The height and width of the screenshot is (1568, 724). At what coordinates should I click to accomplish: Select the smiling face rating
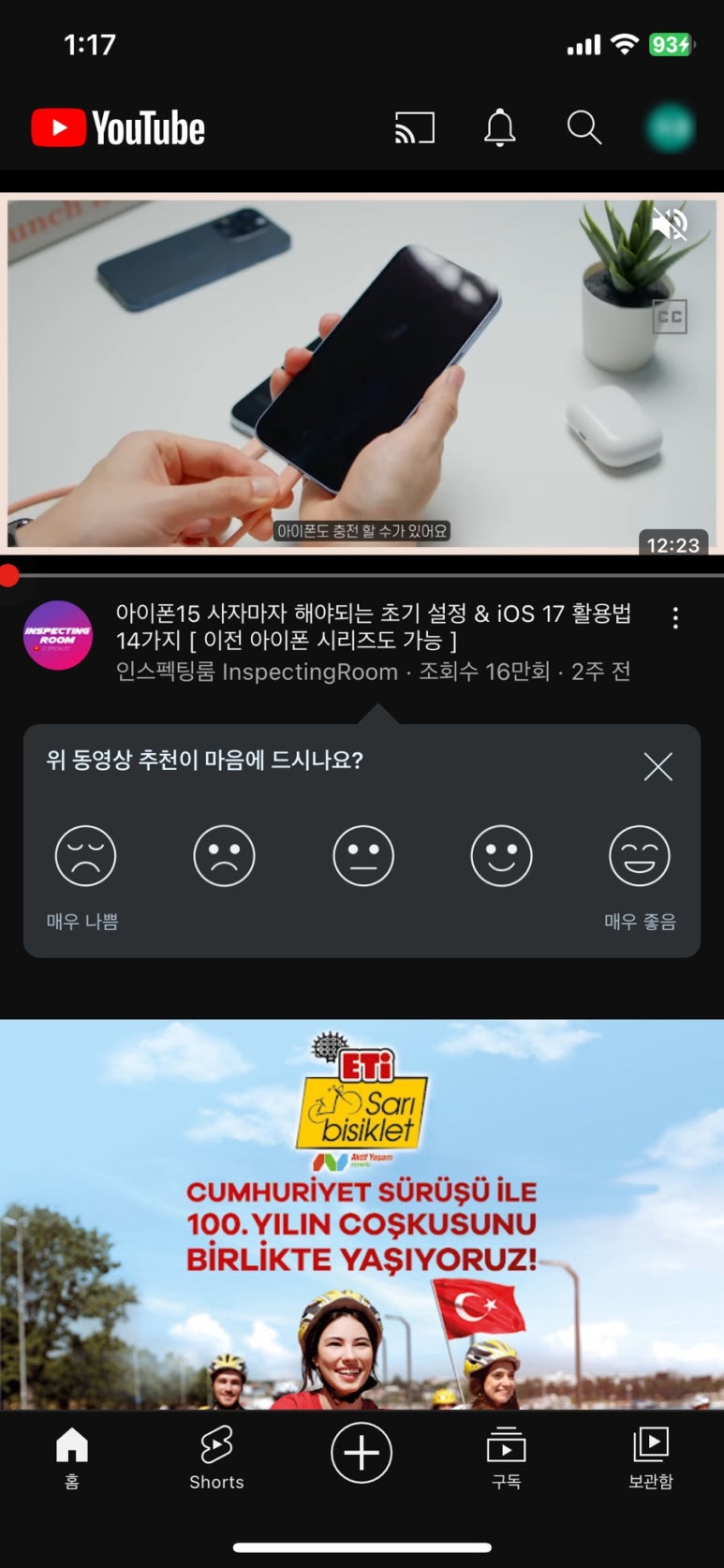(501, 855)
